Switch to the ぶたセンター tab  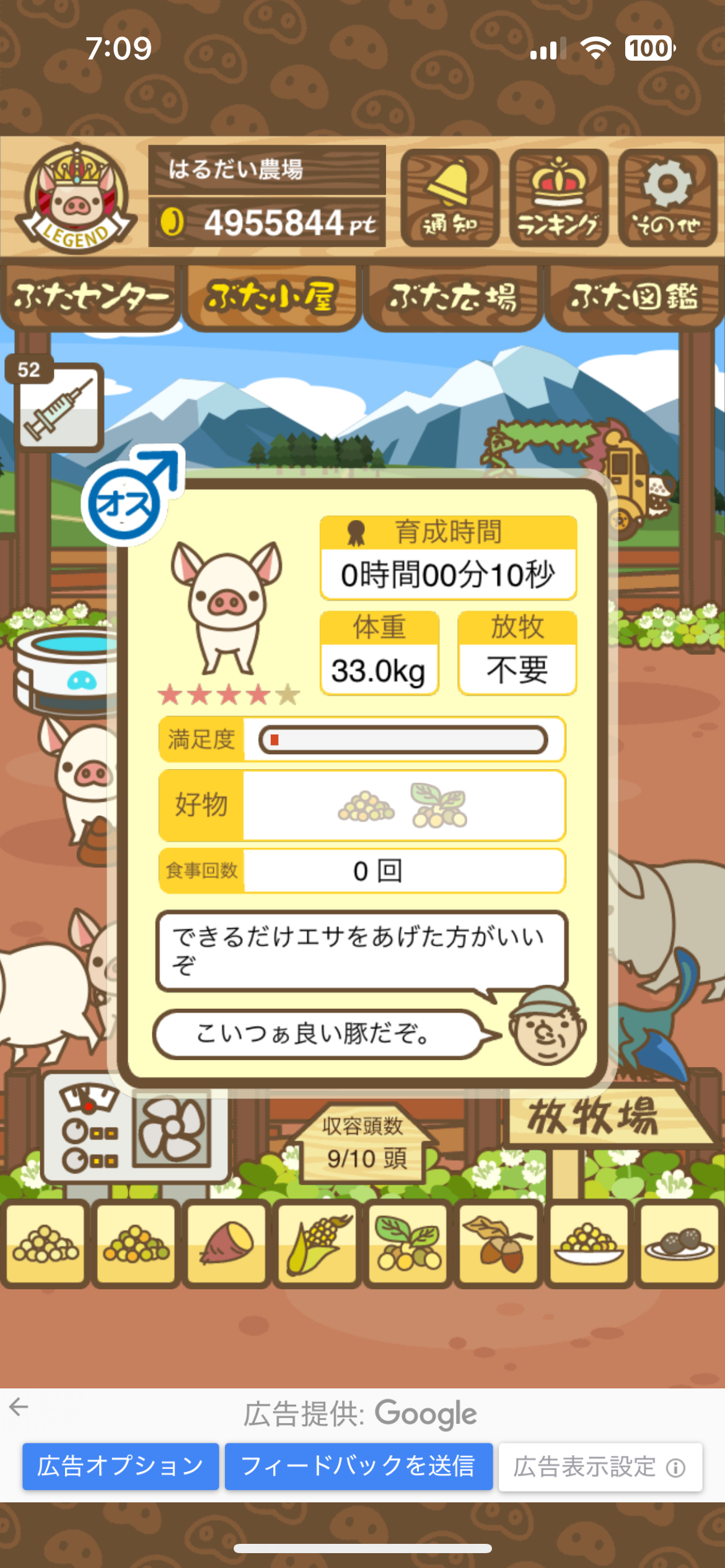[90, 298]
